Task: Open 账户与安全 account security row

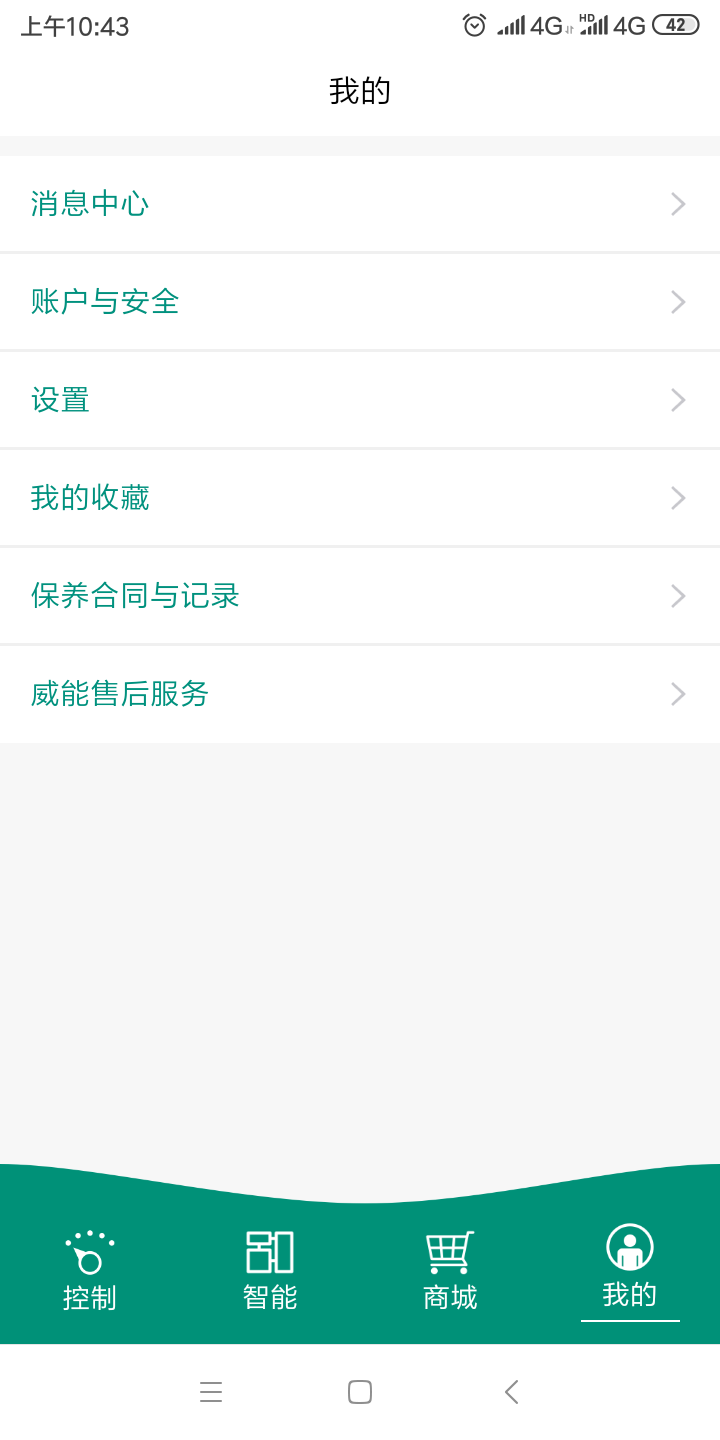Action: pos(360,302)
